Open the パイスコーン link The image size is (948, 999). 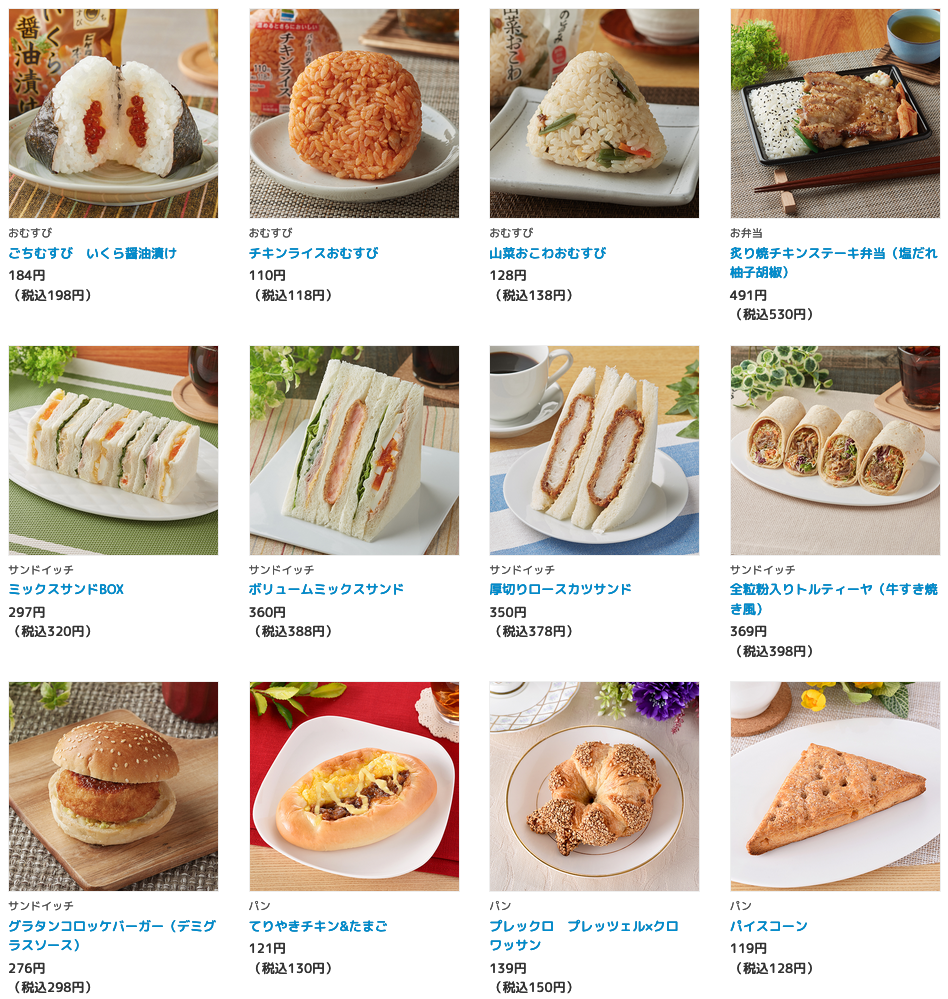[x=769, y=926]
